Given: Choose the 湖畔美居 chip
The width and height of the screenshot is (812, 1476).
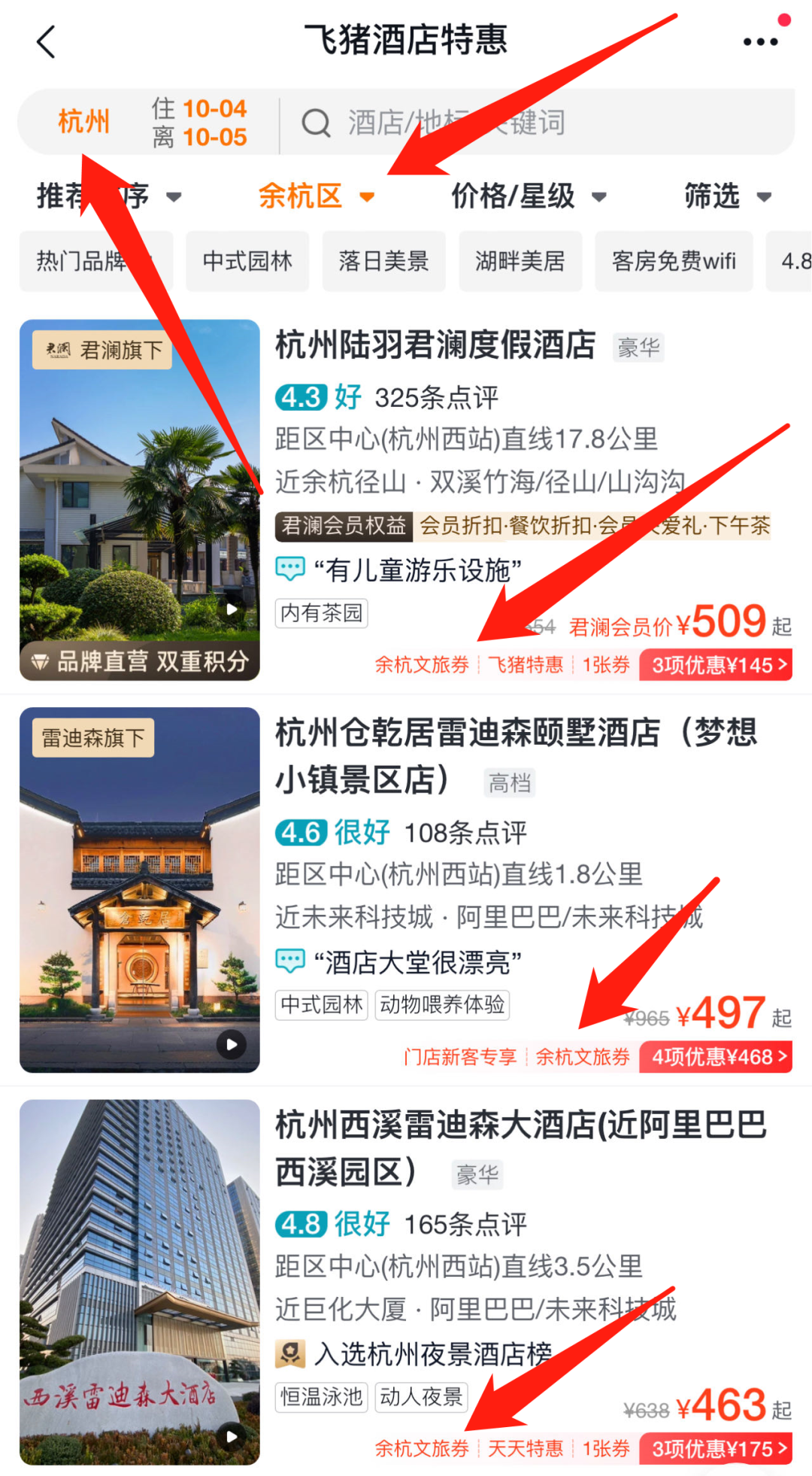Looking at the screenshot, I should 520,261.
